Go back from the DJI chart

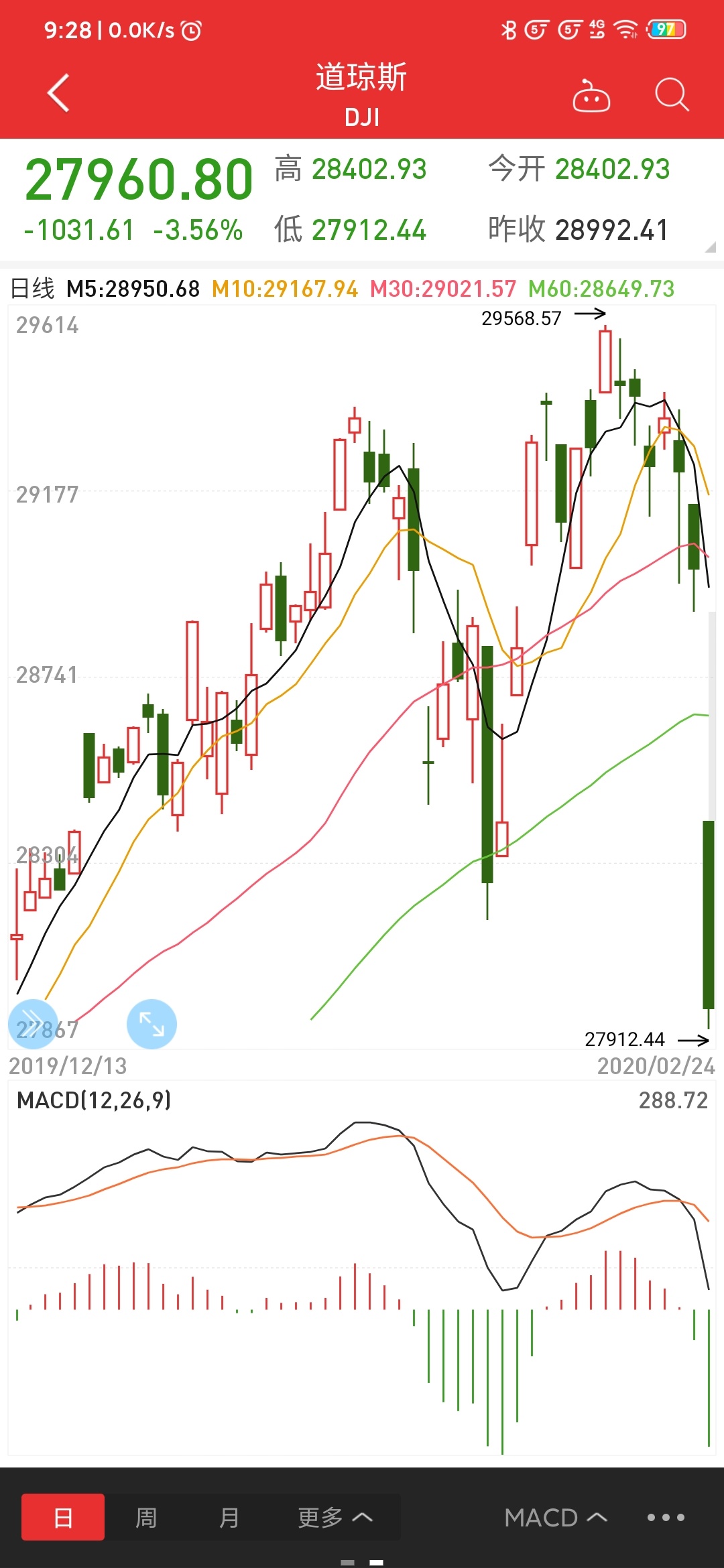click(x=59, y=92)
